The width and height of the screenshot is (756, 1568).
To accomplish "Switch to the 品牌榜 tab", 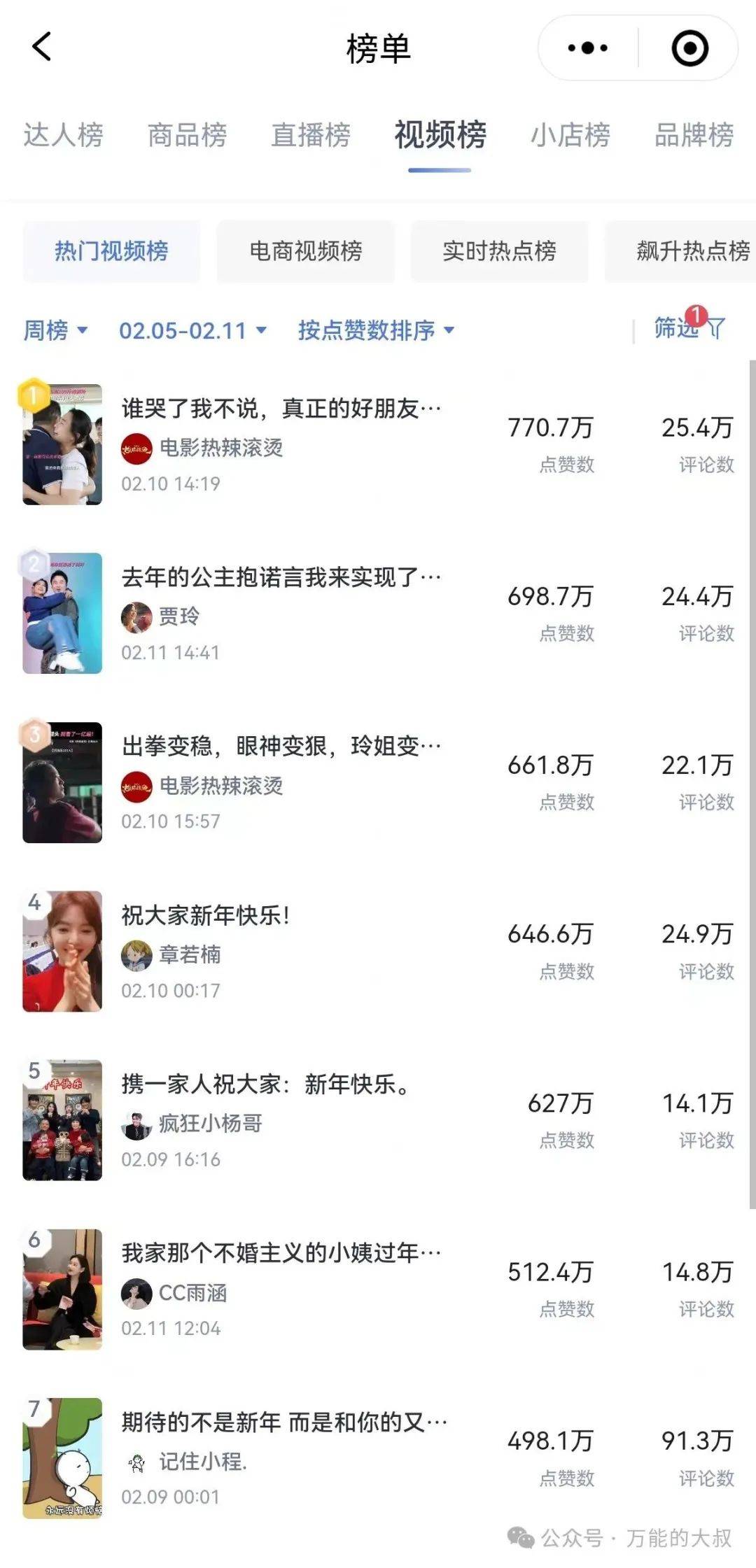I will point(694,135).
